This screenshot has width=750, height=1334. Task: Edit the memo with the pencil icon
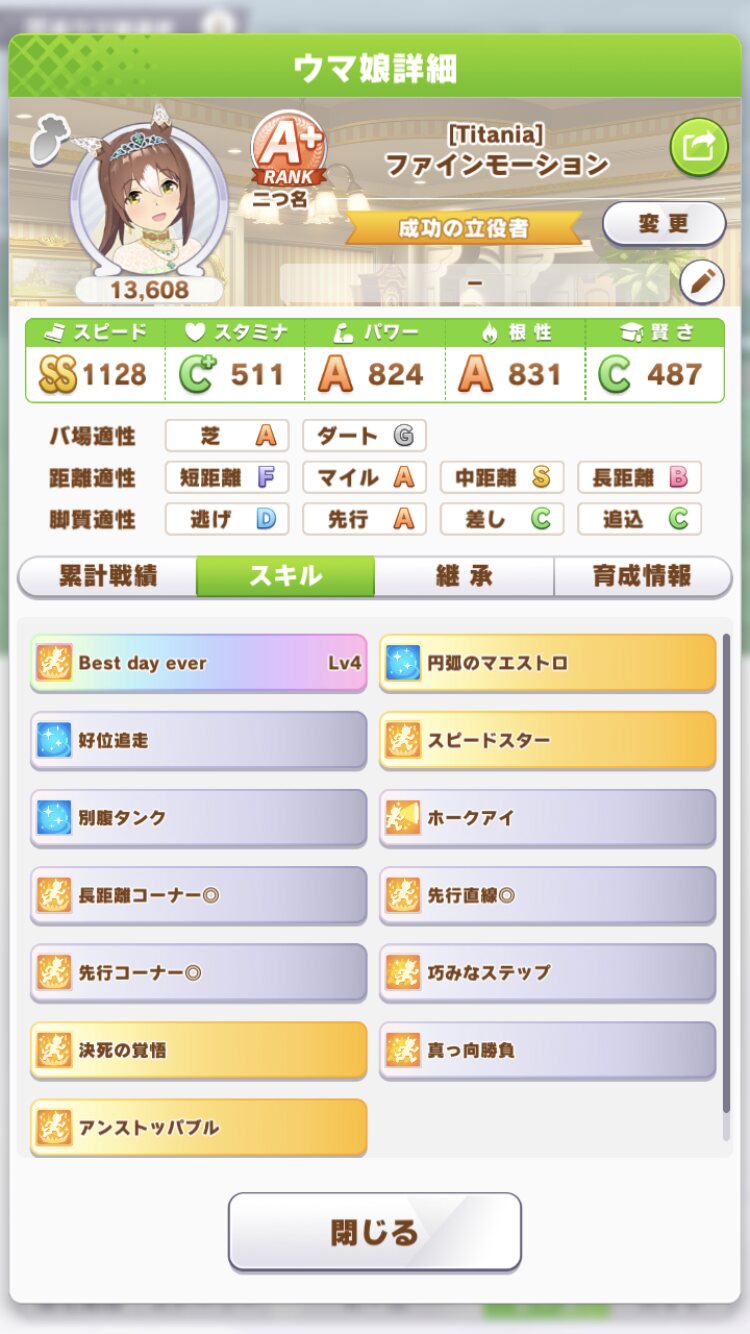pyautogui.click(x=701, y=283)
